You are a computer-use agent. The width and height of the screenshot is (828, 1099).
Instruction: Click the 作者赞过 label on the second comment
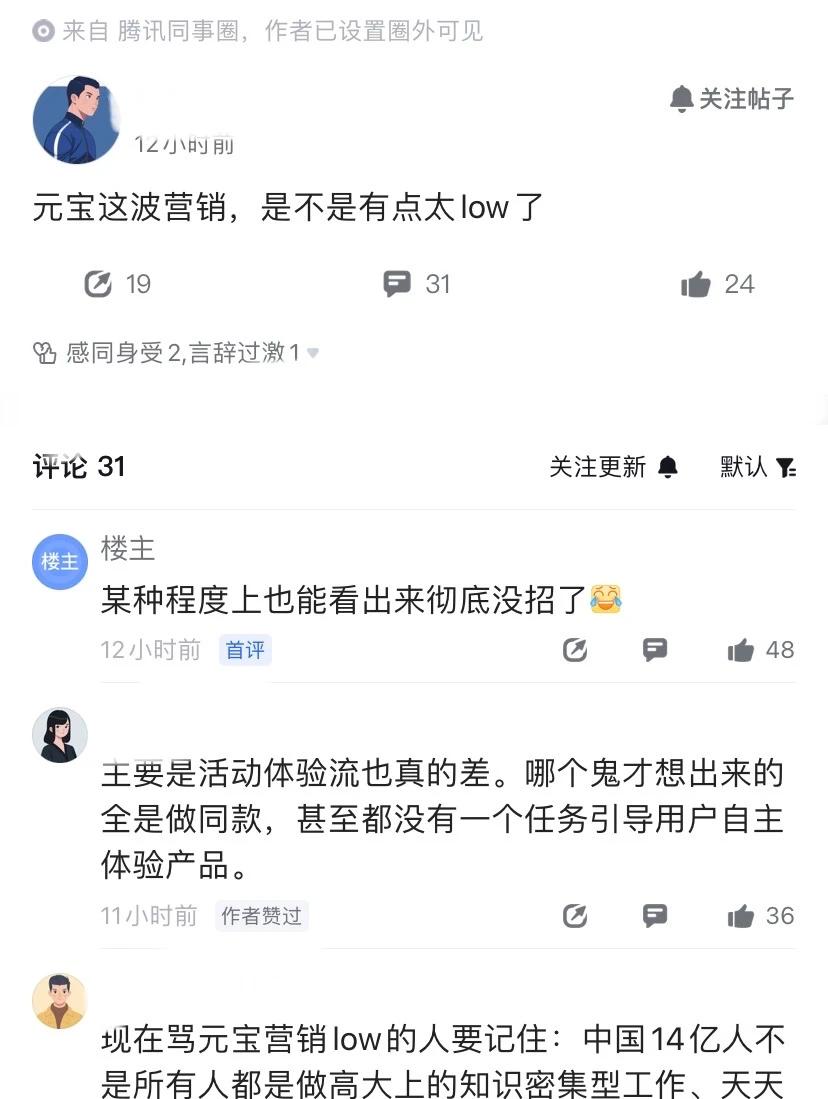pos(261,916)
